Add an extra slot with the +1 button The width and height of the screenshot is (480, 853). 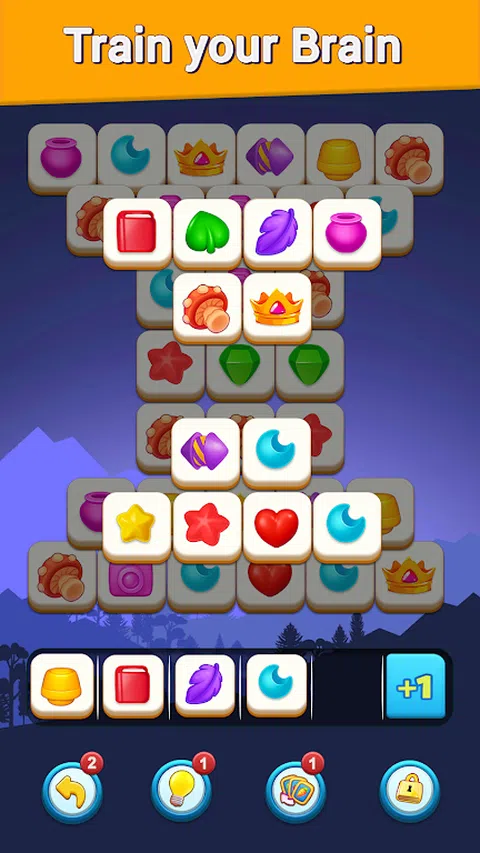point(416,685)
